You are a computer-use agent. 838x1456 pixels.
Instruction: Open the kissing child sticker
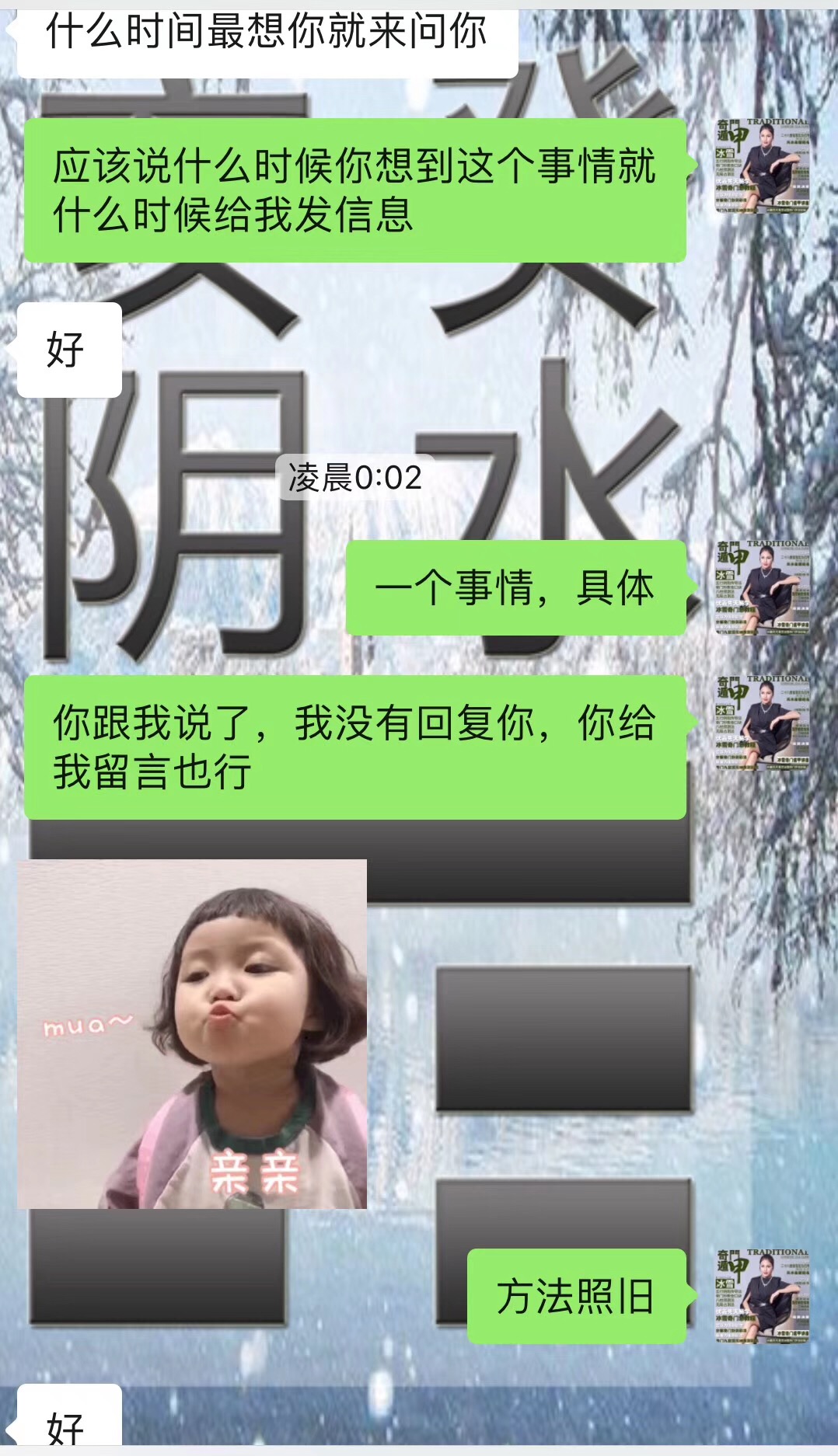pos(192,1033)
